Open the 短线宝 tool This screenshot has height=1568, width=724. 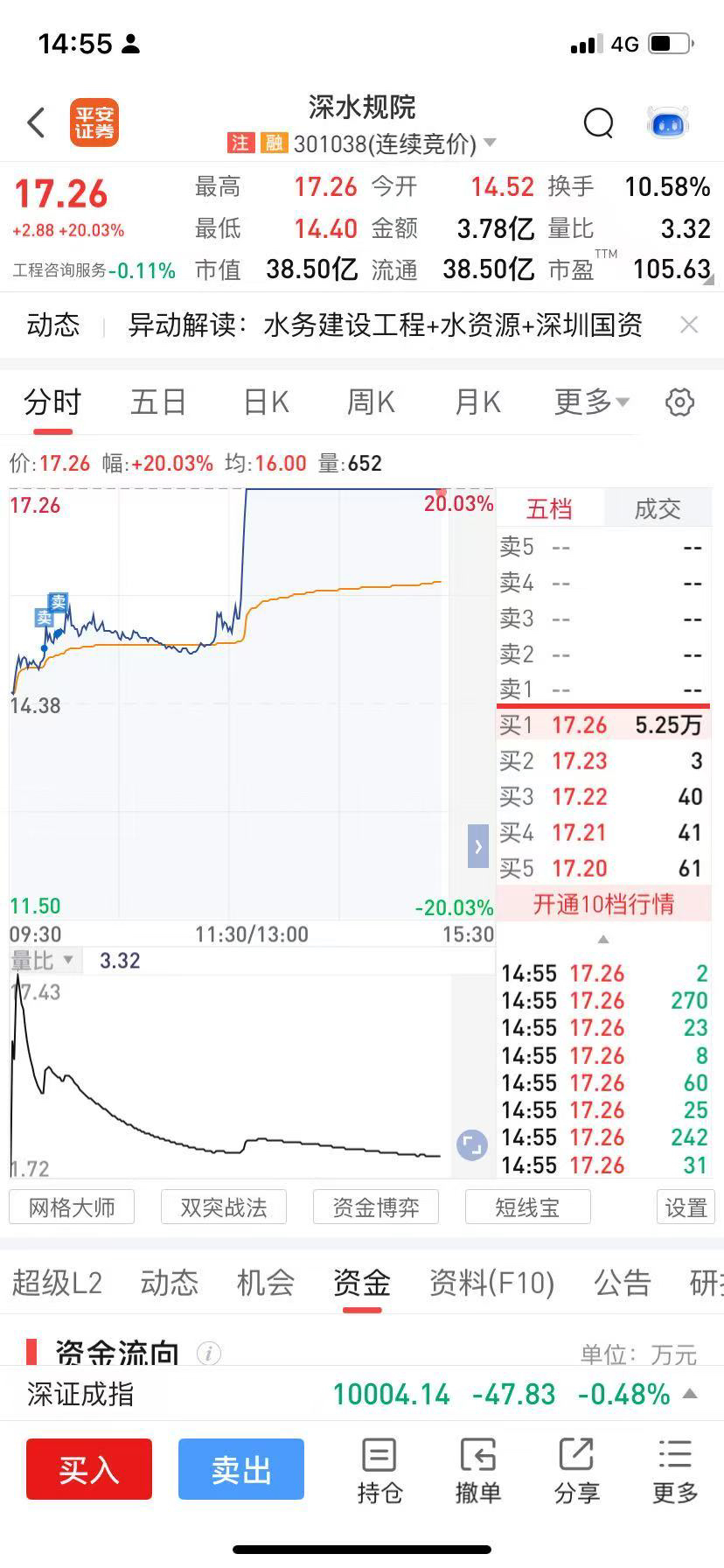(x=527, y=1207)
